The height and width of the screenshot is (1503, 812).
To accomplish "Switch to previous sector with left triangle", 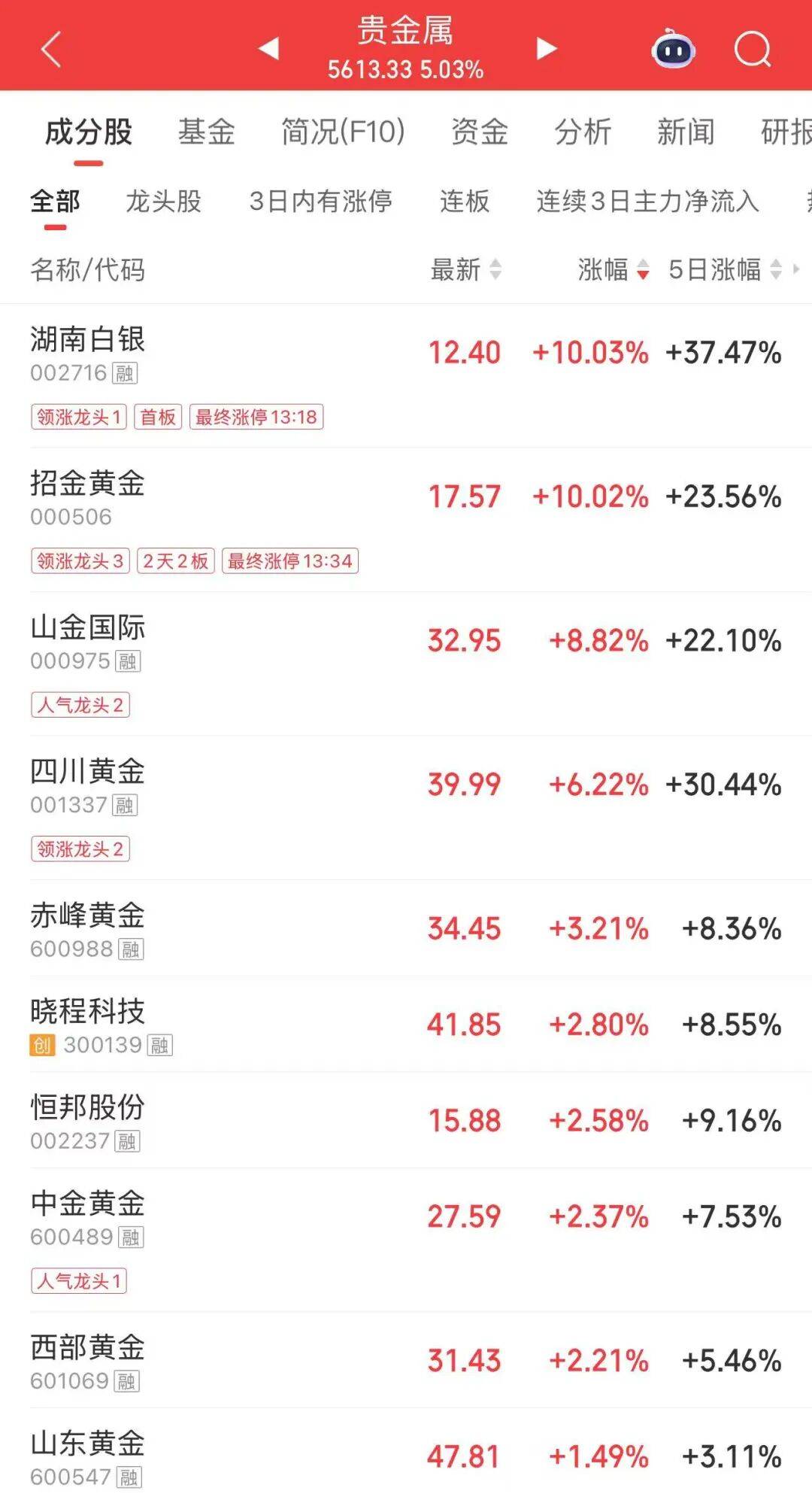I will pos(268,48).
